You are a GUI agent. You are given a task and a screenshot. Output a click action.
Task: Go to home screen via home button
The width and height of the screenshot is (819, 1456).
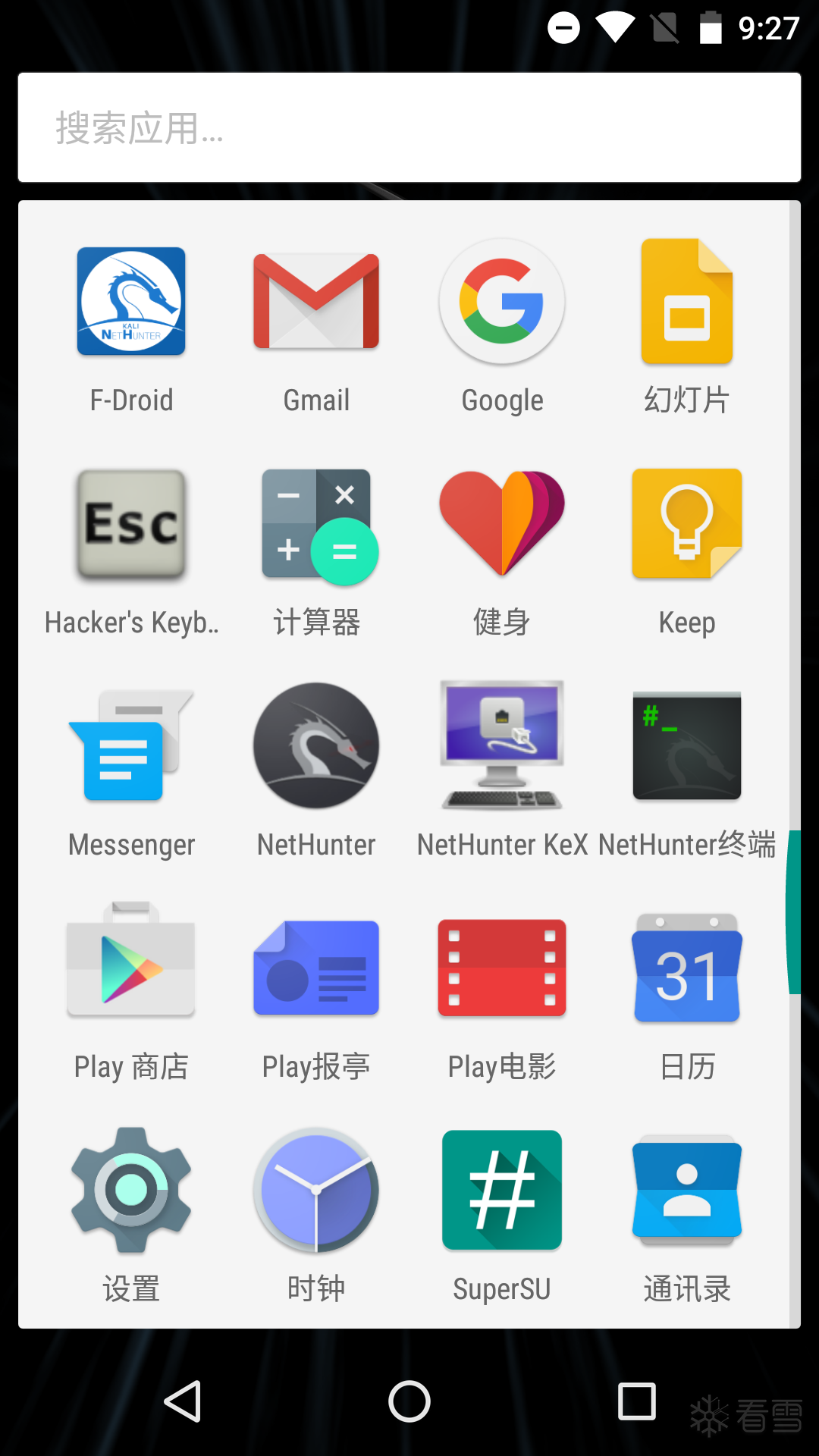pyautogui.click(x=409, y=1401)
